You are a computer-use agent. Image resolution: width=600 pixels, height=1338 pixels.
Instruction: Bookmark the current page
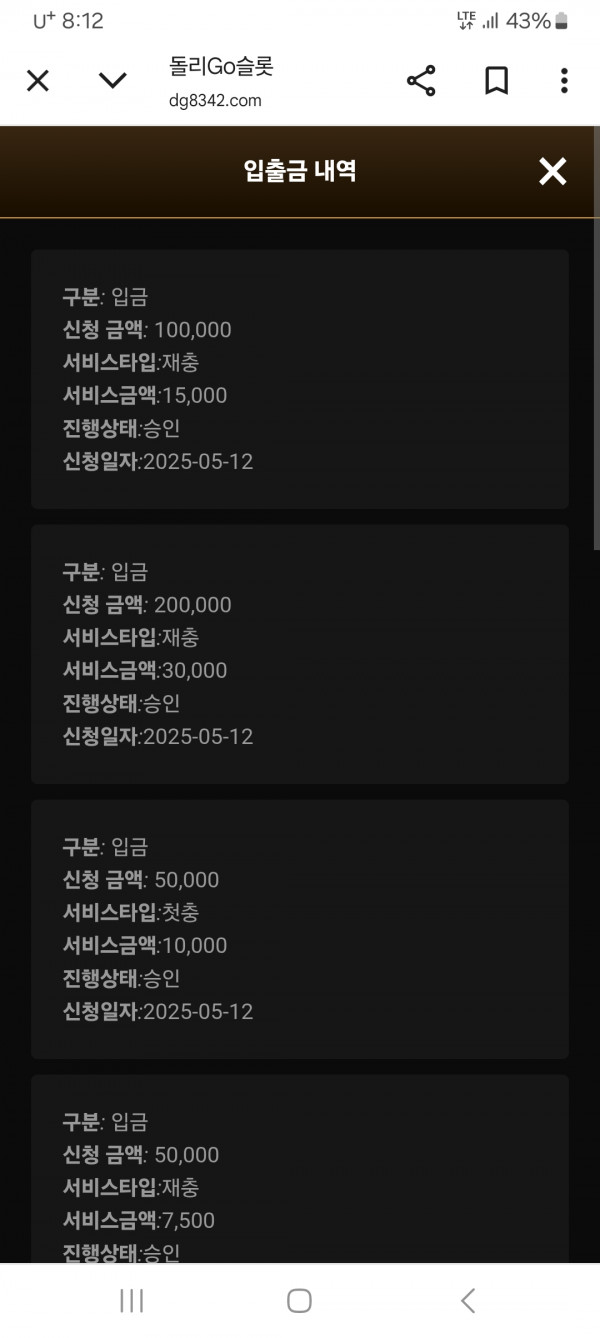496,81
